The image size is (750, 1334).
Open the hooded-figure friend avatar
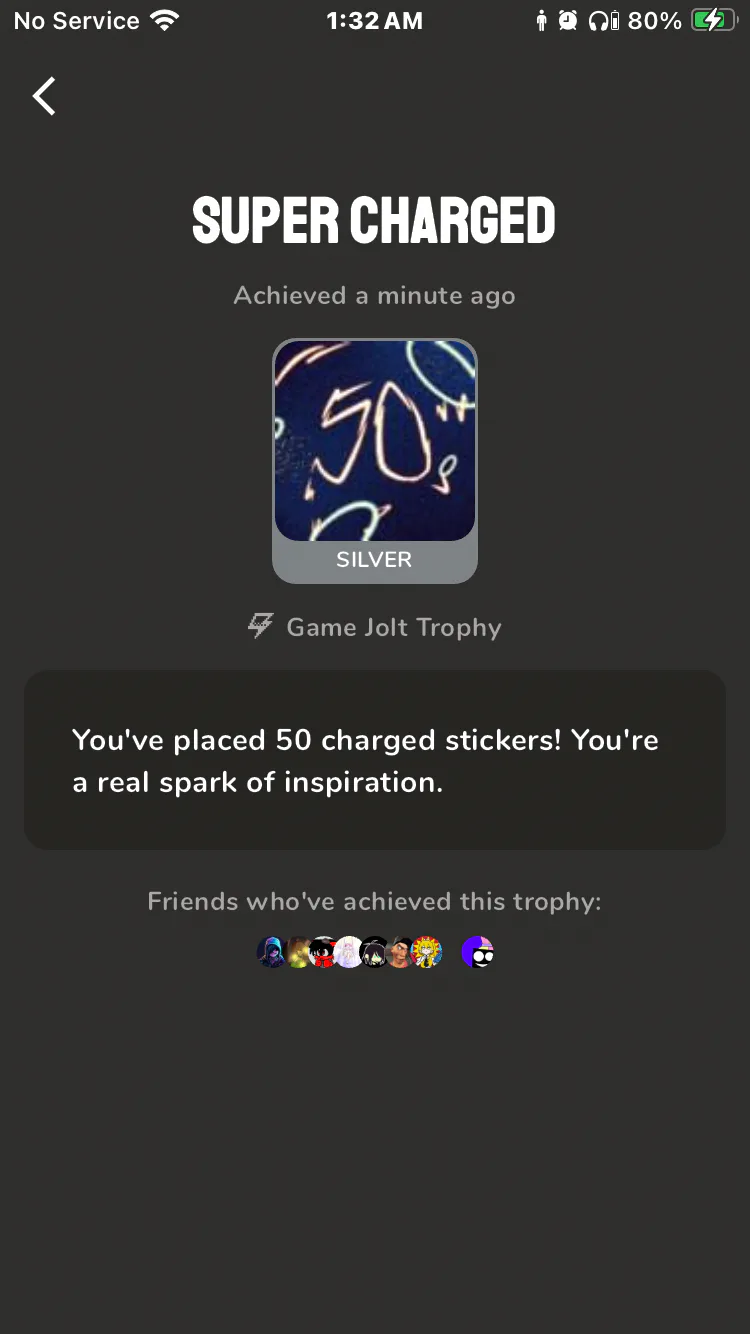coord(272,952)
